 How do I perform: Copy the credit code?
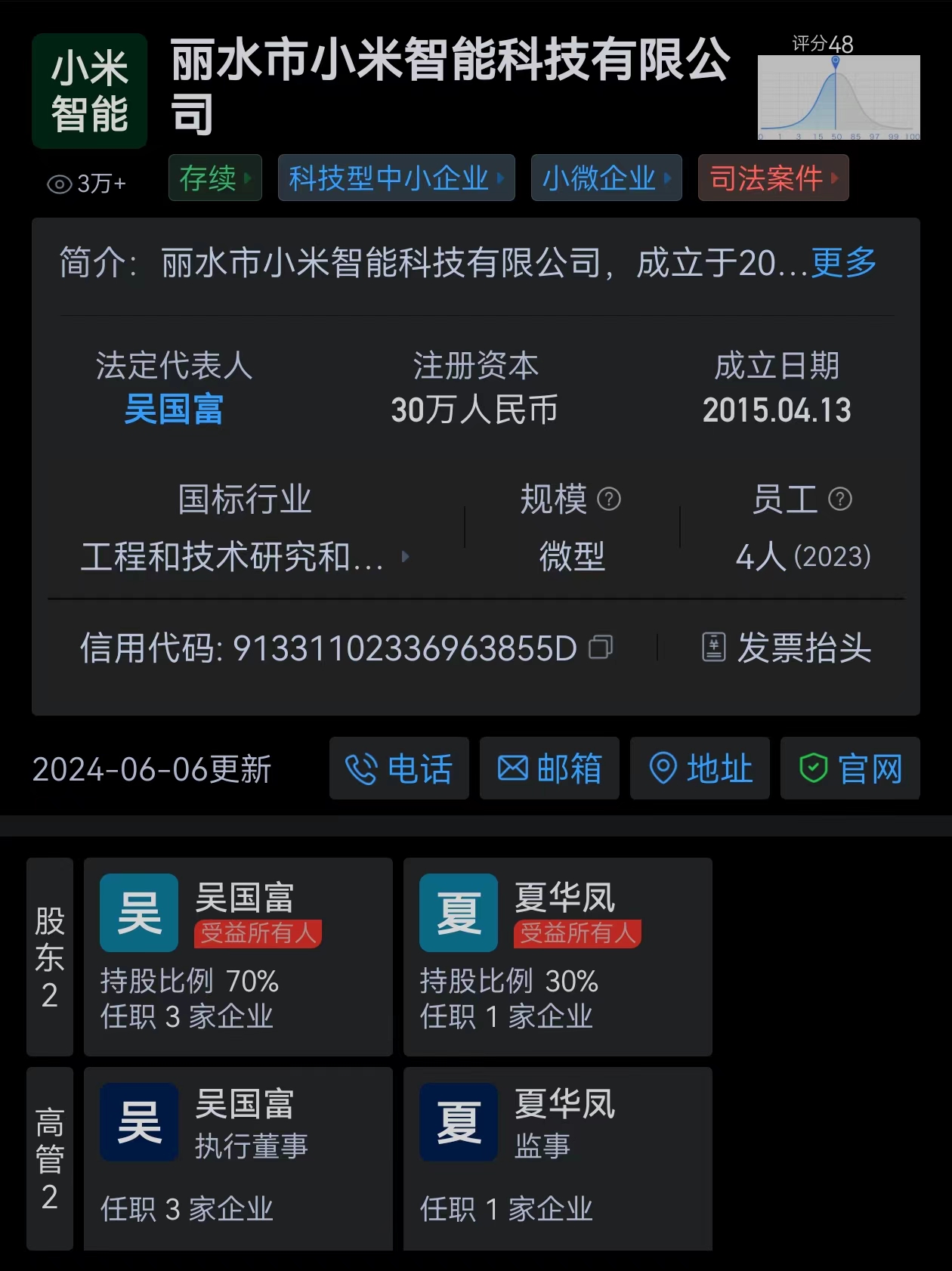pos(601,648)
